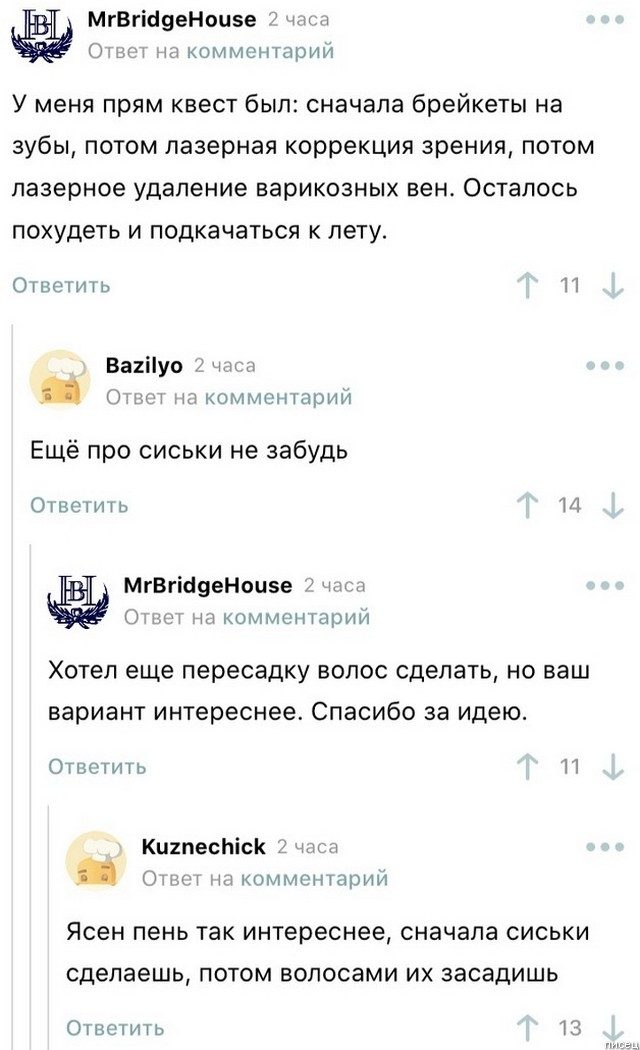This screenshot has height=1050, width=640.
Task: Upvote MrBridgeHouse's first comment with 11 votes
Action: [527, 286]
